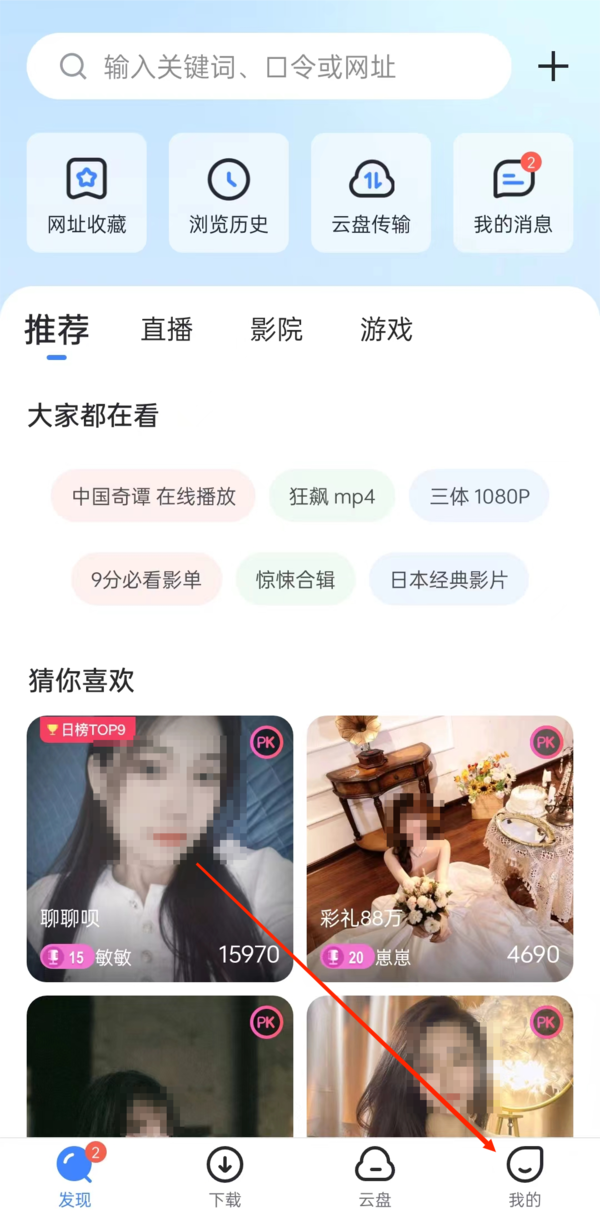Select the 狂飙 mp4 chip
Screen dimensions: 600x1220
coord(332,496)
